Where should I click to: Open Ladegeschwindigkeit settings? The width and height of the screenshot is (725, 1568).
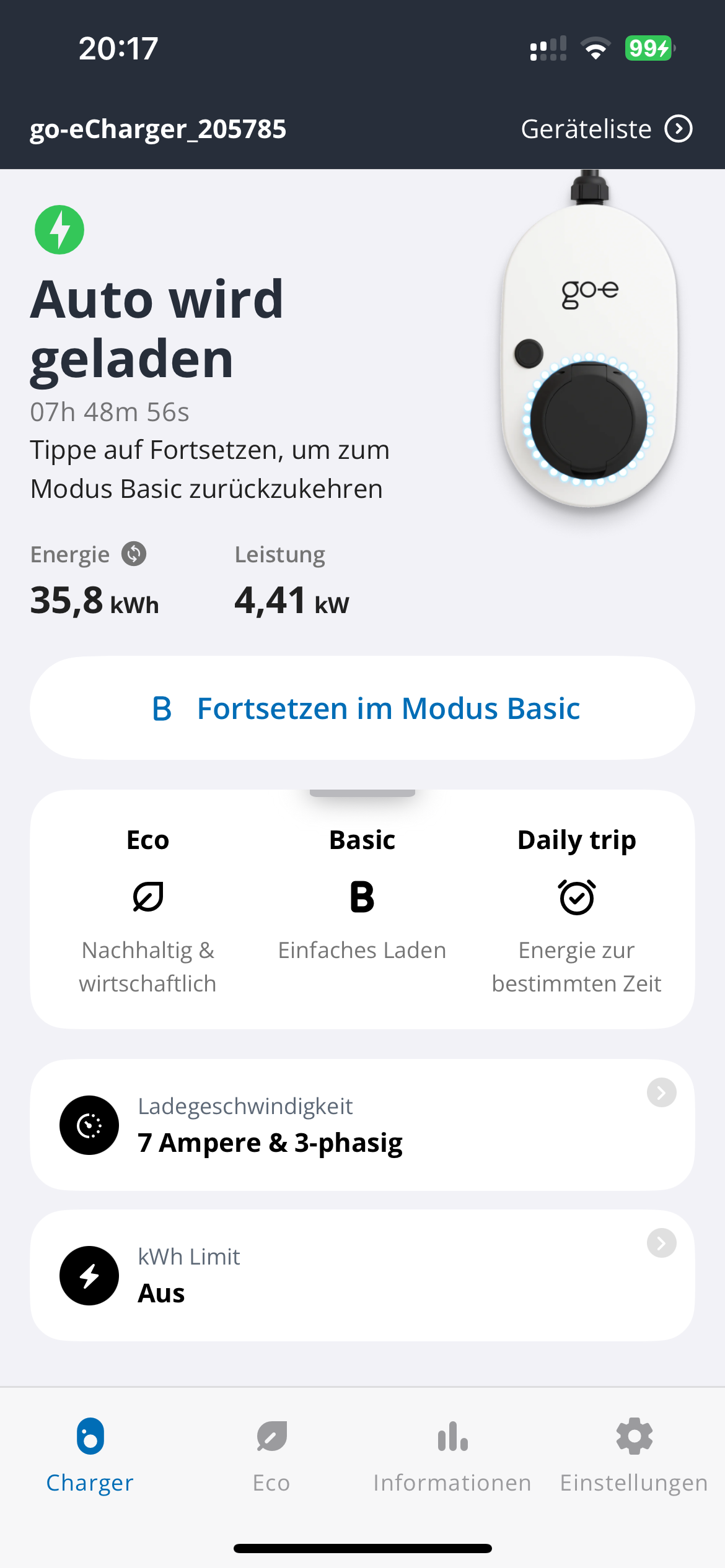[x=362, y=1125]
